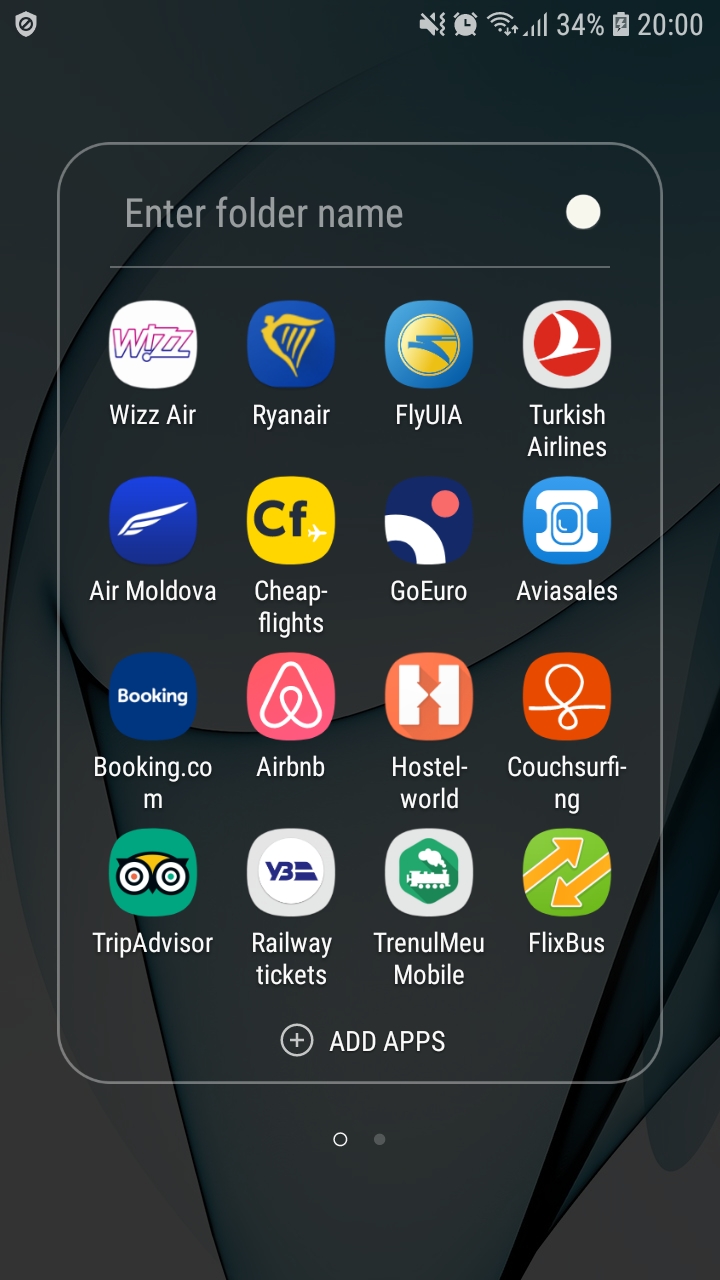Launch Booking.com
720x1280 pixels.
pos(153,697)
